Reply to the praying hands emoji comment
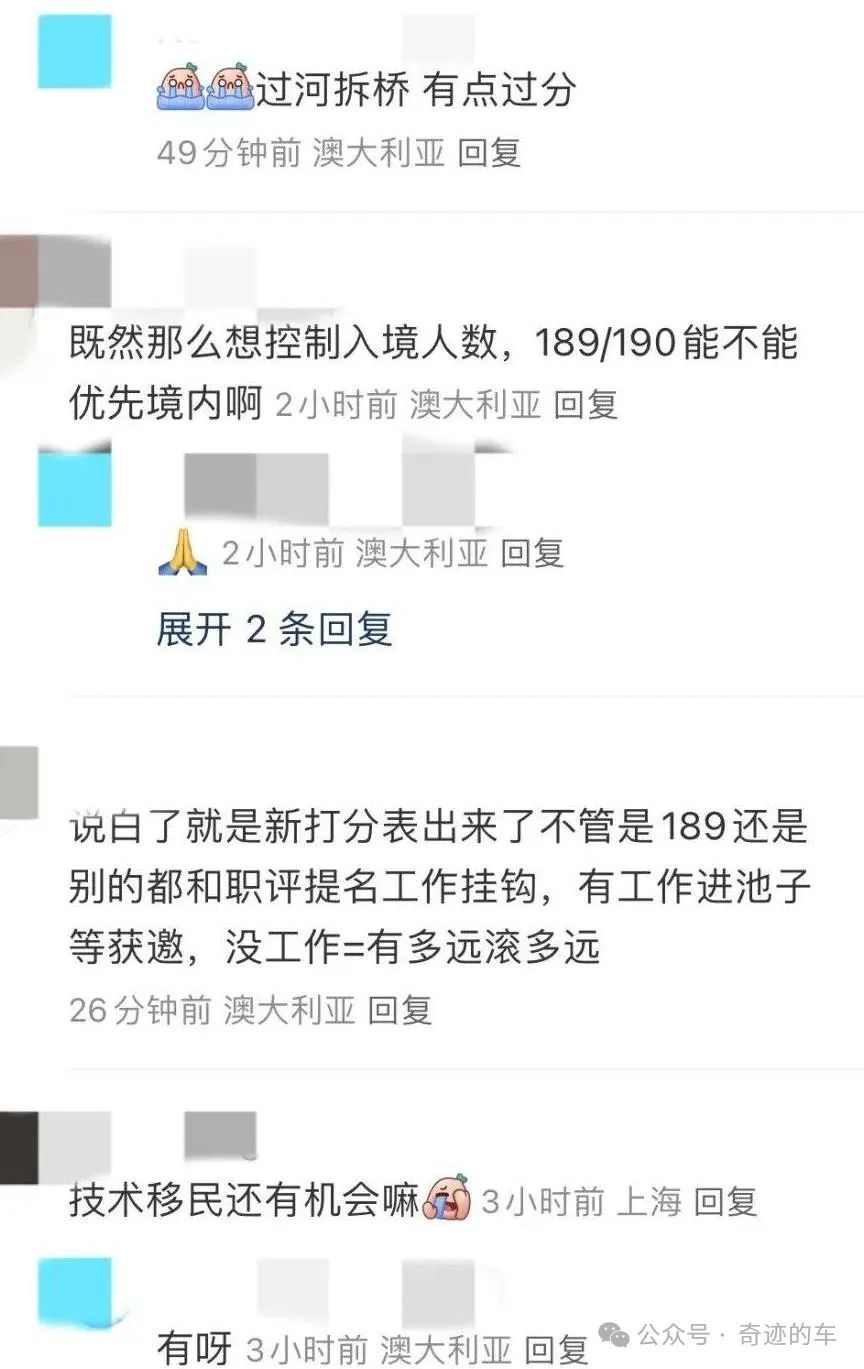The width and height of the screenshot is (864, 1369). [x=532, y=552]
